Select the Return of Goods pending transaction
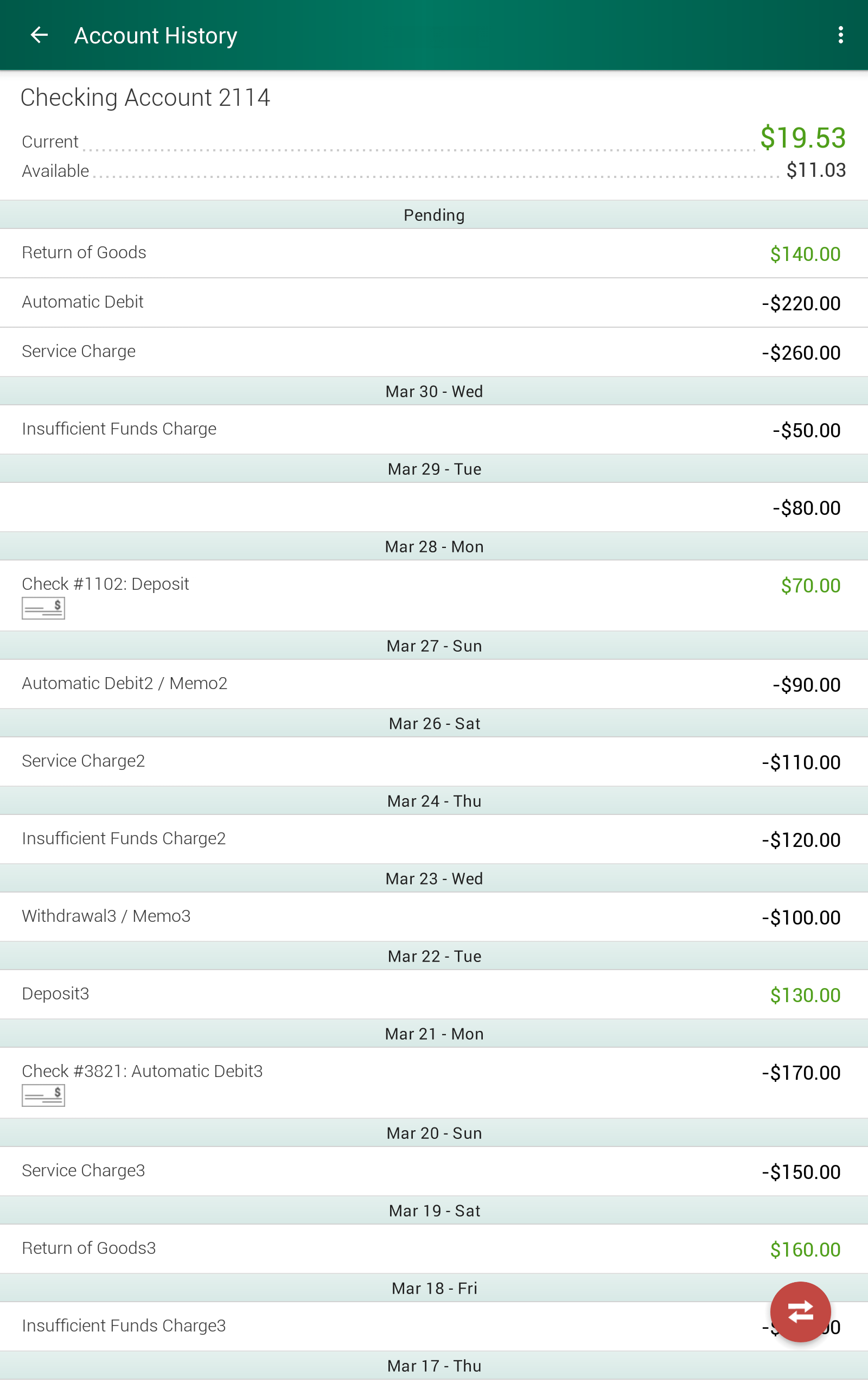The height and width of the screenshot is (1389, 868). coord(434,253)
